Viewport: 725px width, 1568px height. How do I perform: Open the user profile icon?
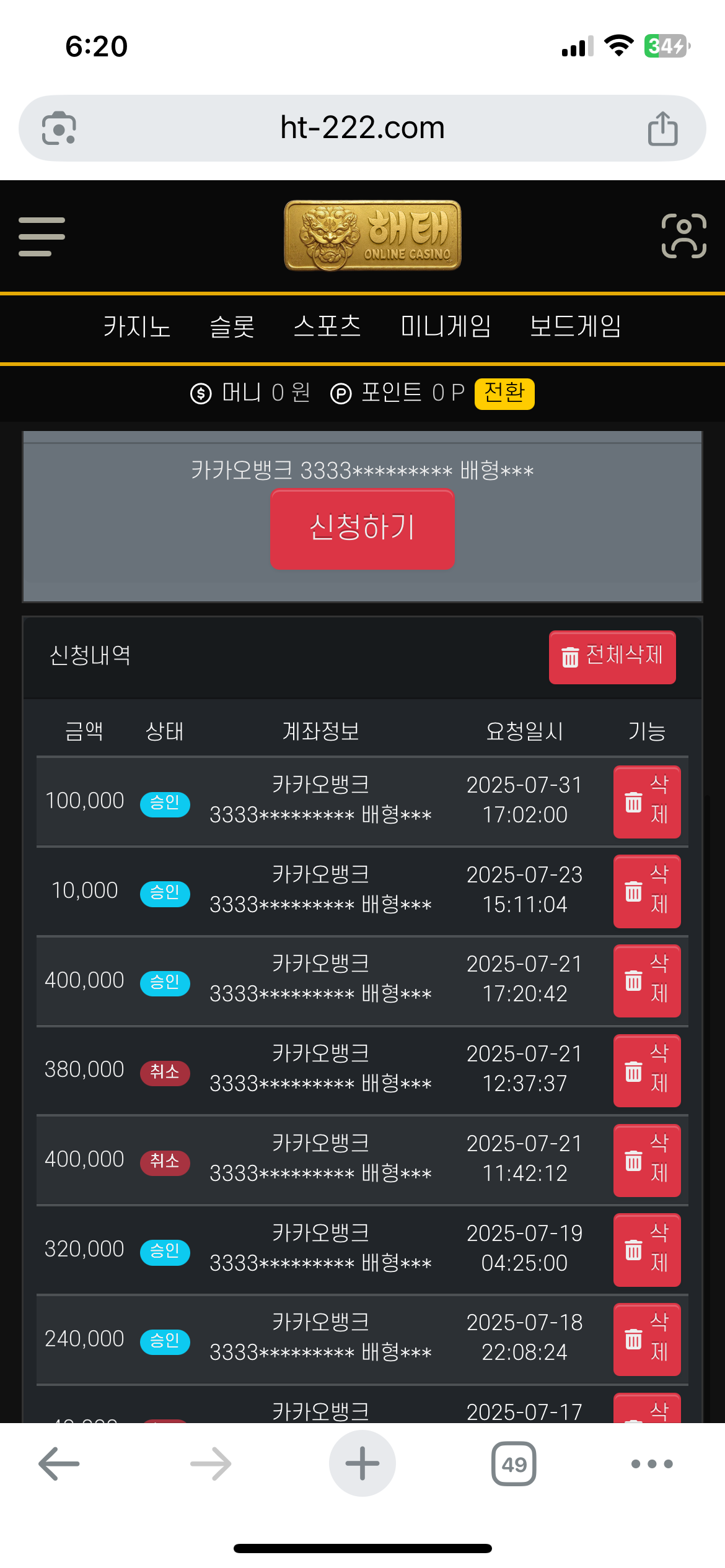coord(683,236)
